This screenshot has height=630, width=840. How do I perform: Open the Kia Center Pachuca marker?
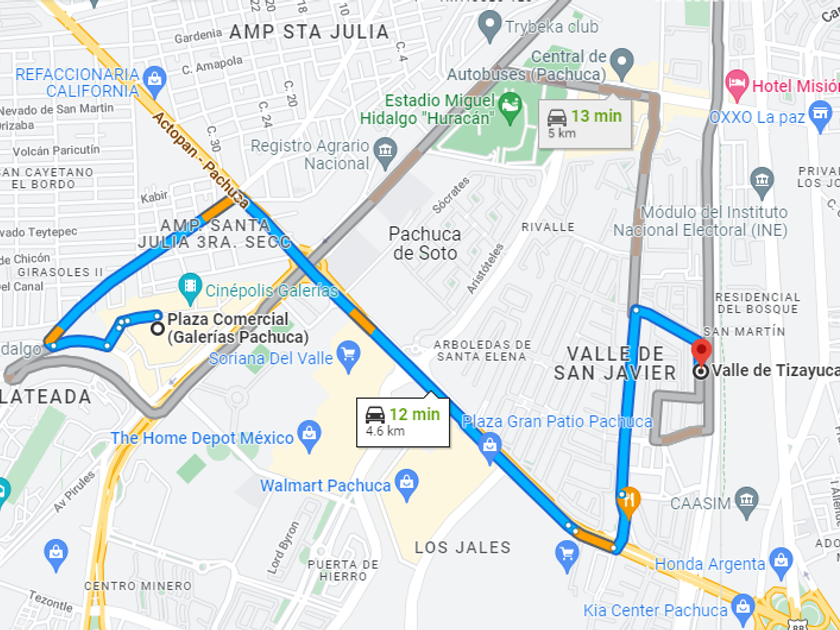coord(743,609)
